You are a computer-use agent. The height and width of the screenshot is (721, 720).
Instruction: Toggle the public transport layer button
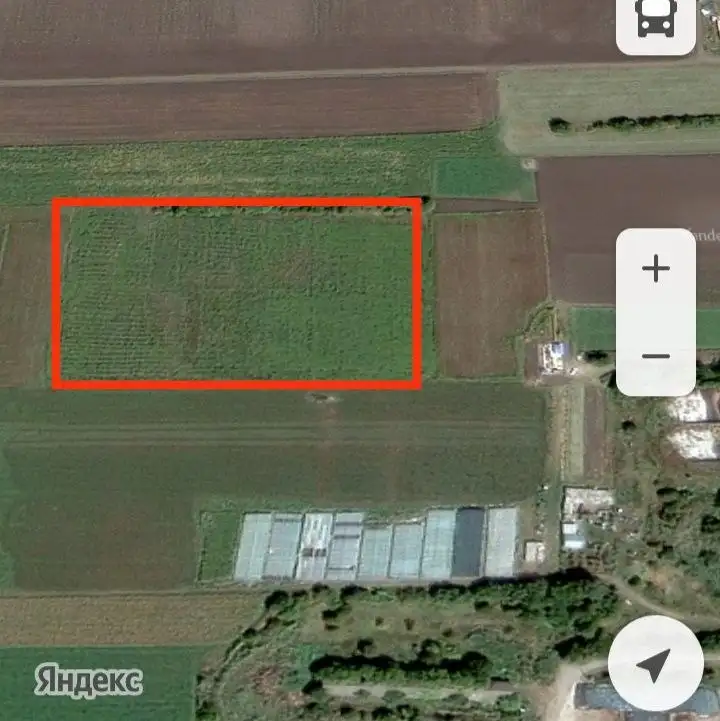pos(655,22)
